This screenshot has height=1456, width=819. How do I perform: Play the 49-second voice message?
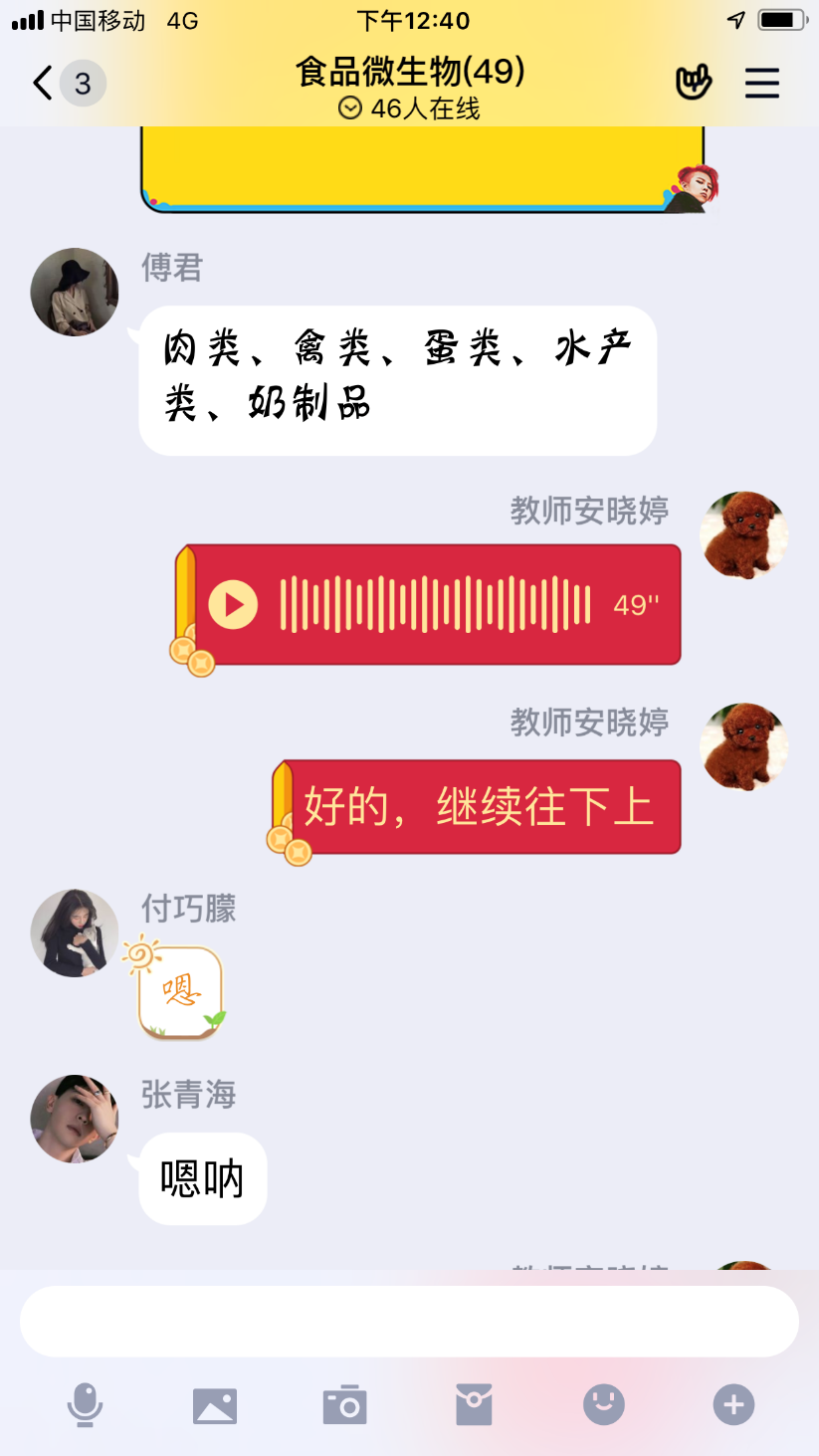(x=234, y=604)
